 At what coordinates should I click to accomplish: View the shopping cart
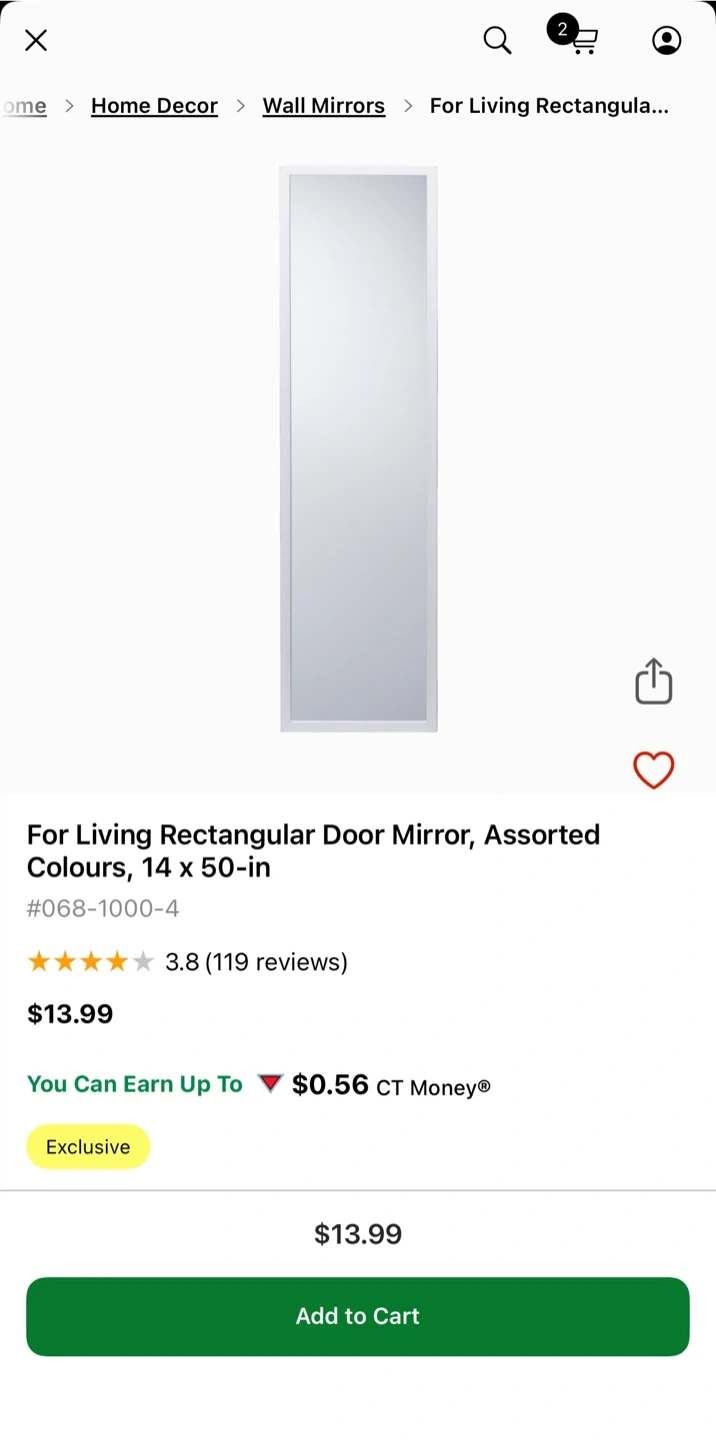[582, 40]
